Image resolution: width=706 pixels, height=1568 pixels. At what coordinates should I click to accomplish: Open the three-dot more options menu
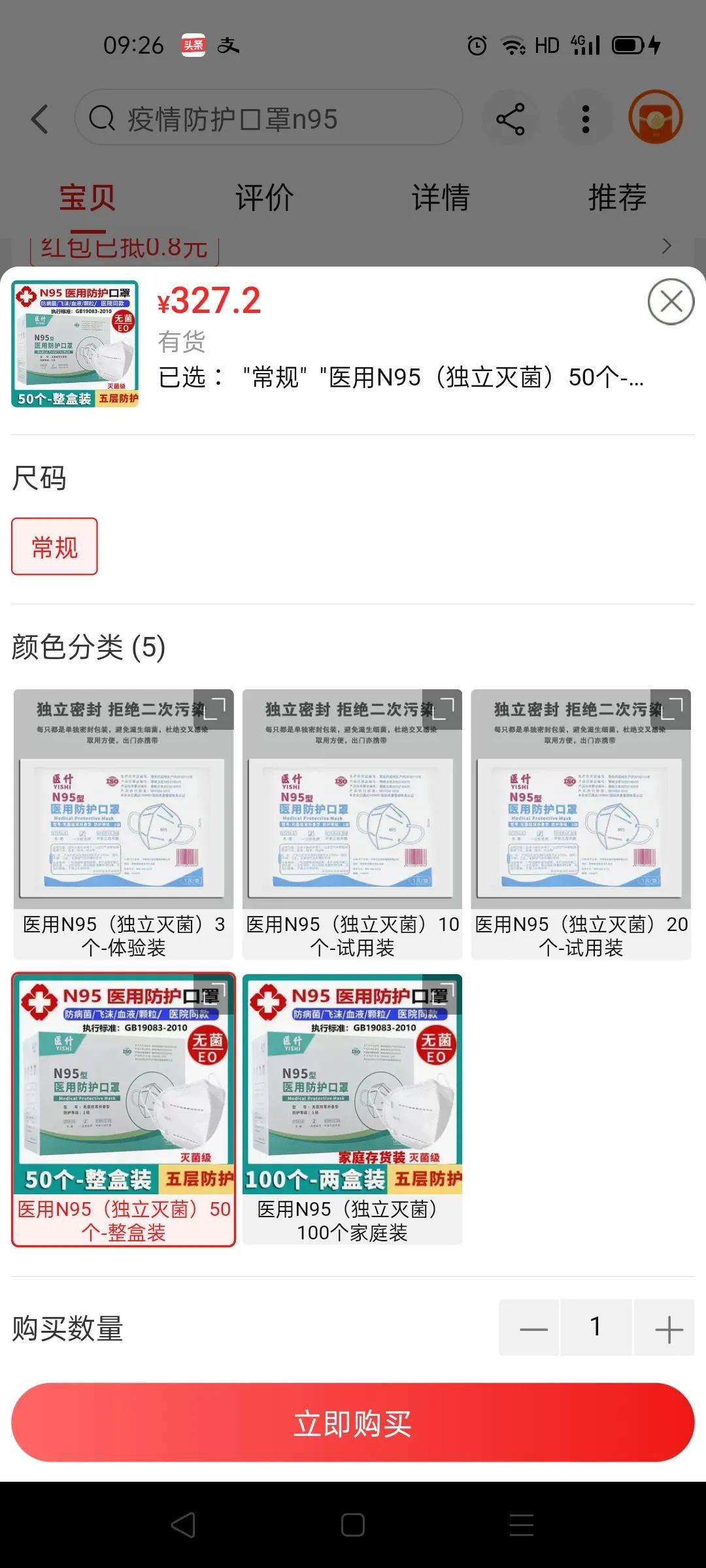[586, 118]
